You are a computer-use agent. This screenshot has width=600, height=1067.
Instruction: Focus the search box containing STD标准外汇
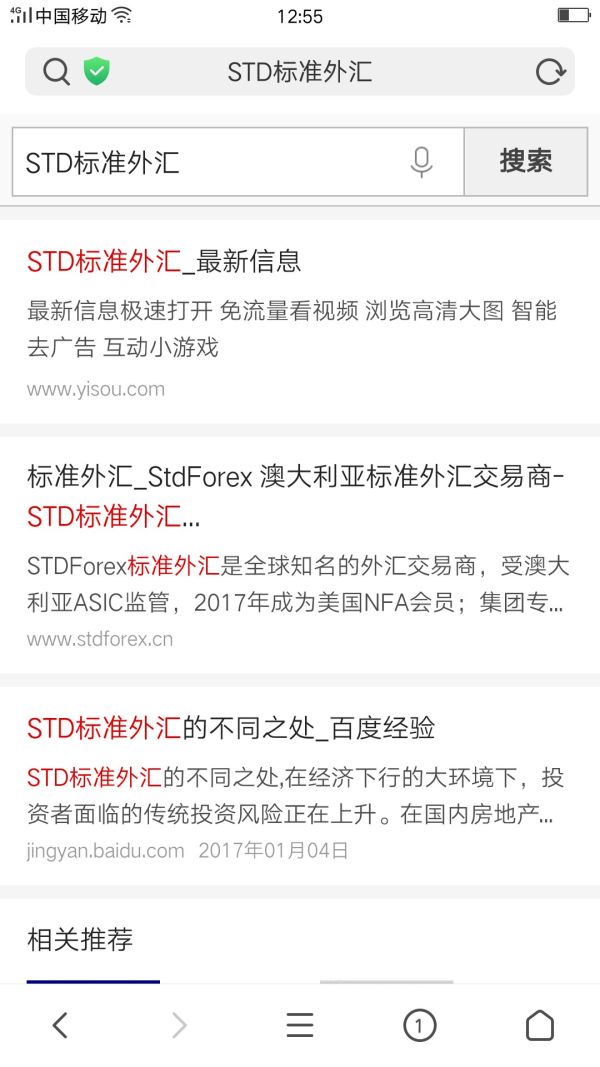[x=210, y=162]
